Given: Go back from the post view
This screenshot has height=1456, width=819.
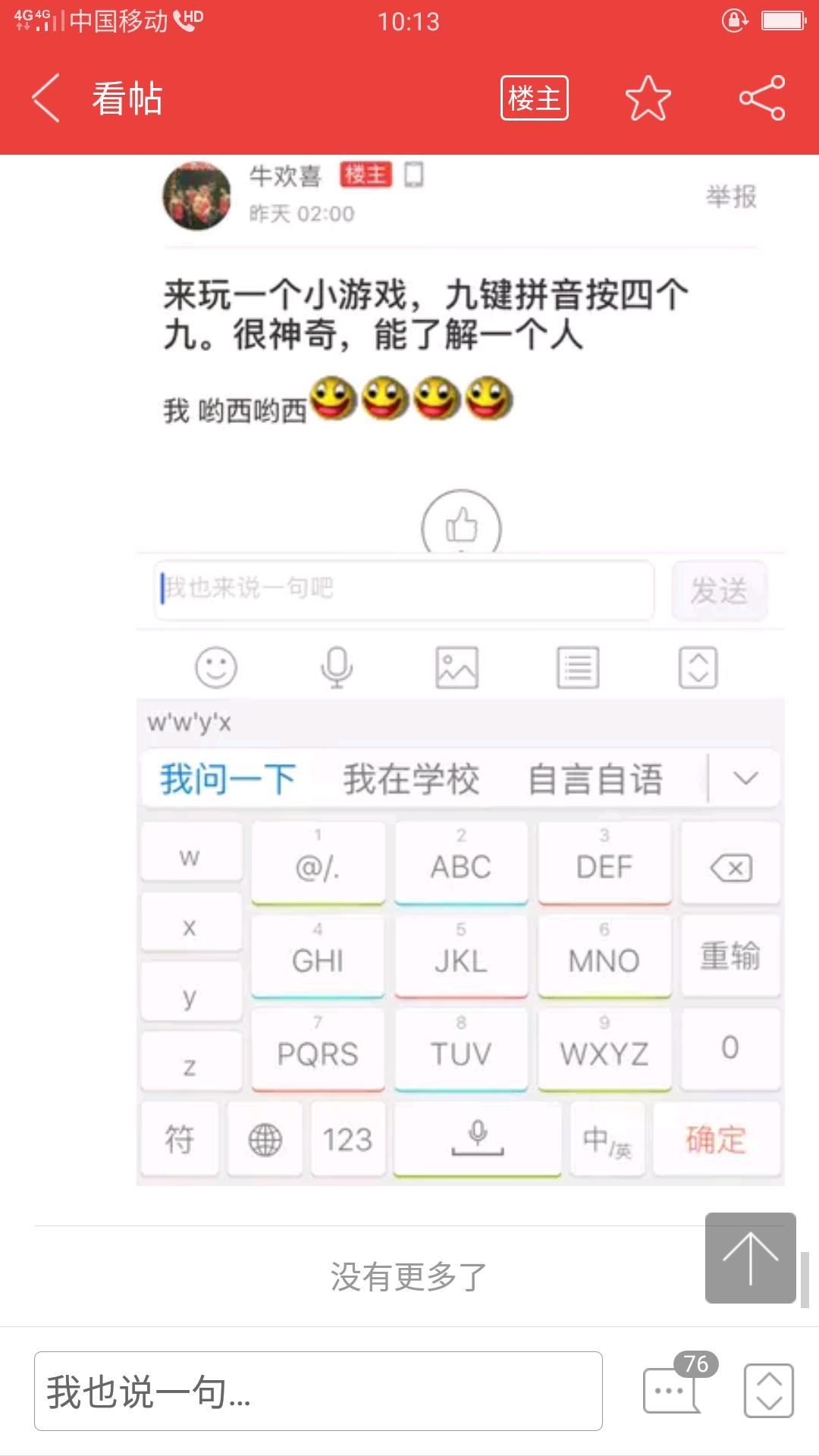Looking at the screenshot, I should [45, 98].
